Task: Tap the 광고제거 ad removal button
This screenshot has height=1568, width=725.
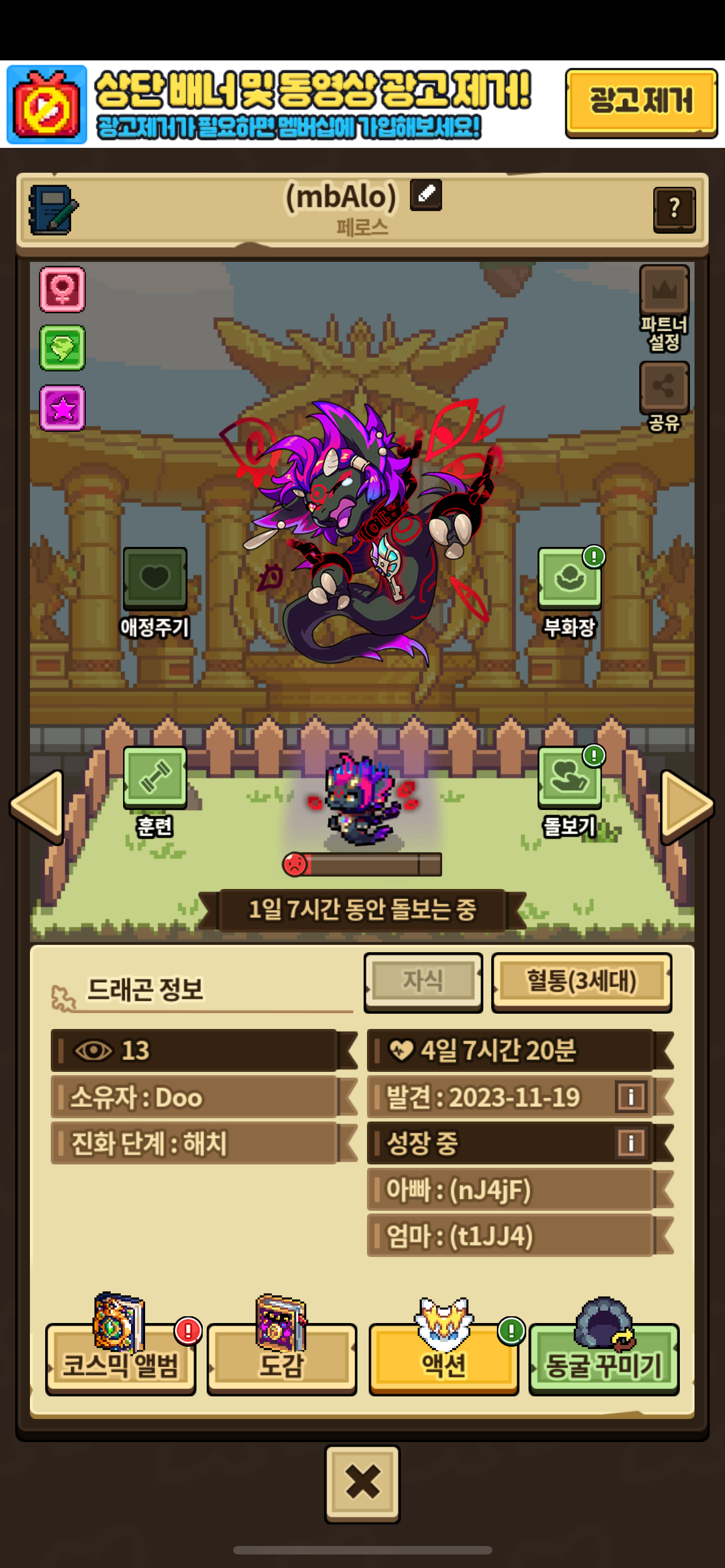Action: point(640,102)
